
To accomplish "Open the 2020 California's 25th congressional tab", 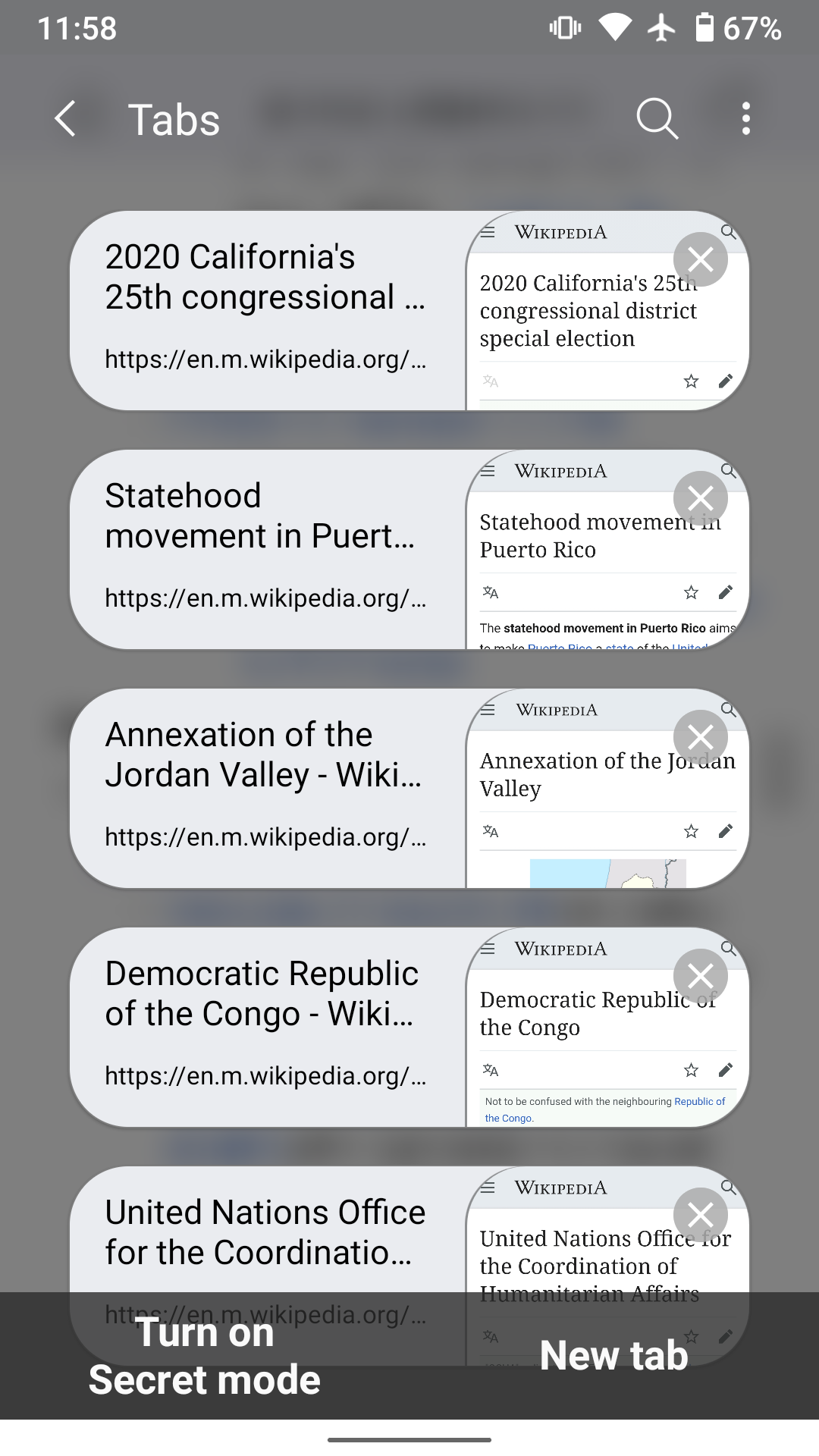I will (x=265, y=311).
